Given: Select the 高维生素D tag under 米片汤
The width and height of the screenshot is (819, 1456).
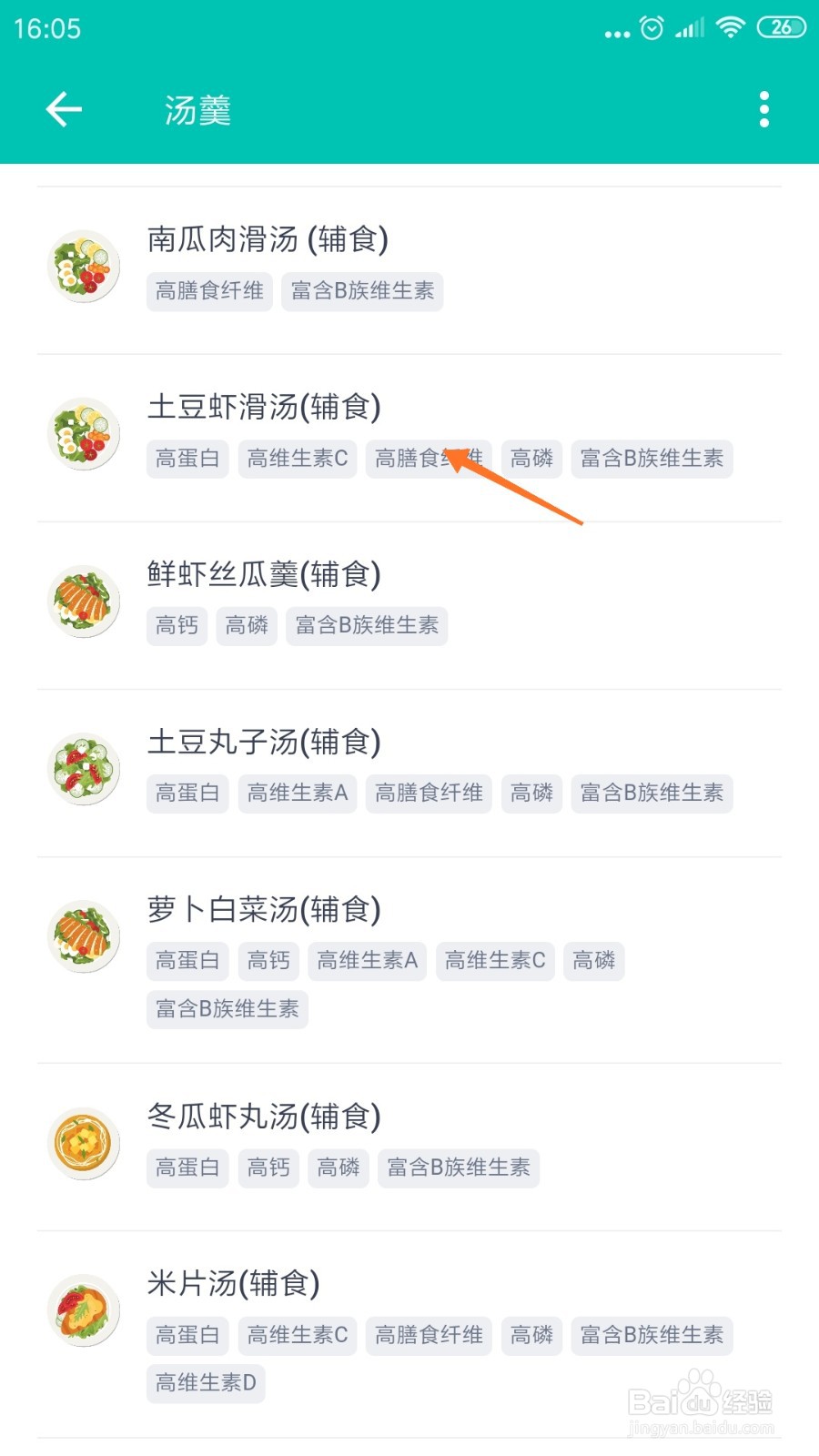Looking at the screenshot, I should pos(205,1383).
